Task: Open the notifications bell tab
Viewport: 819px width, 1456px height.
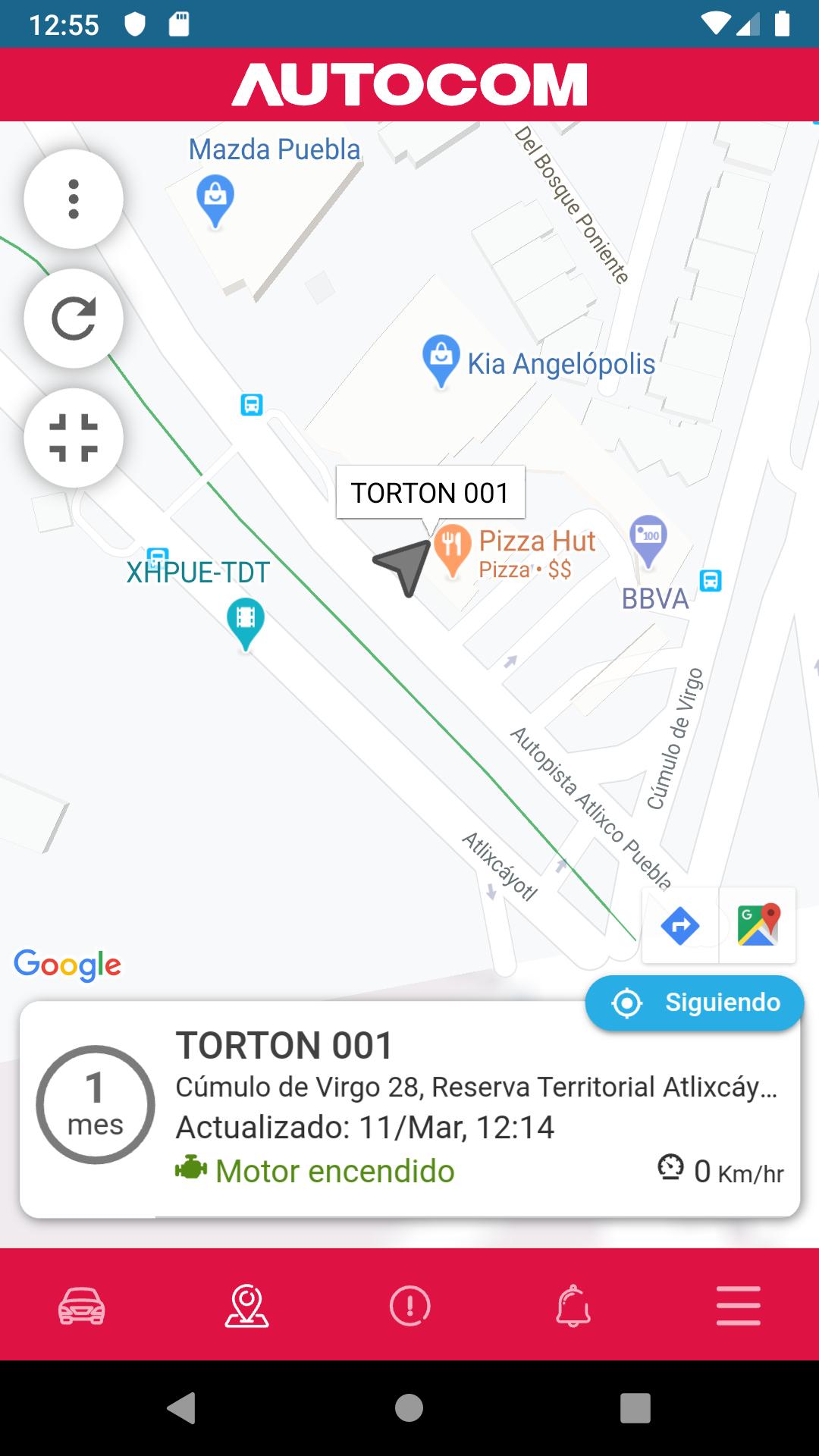Action: point(573,1306)
